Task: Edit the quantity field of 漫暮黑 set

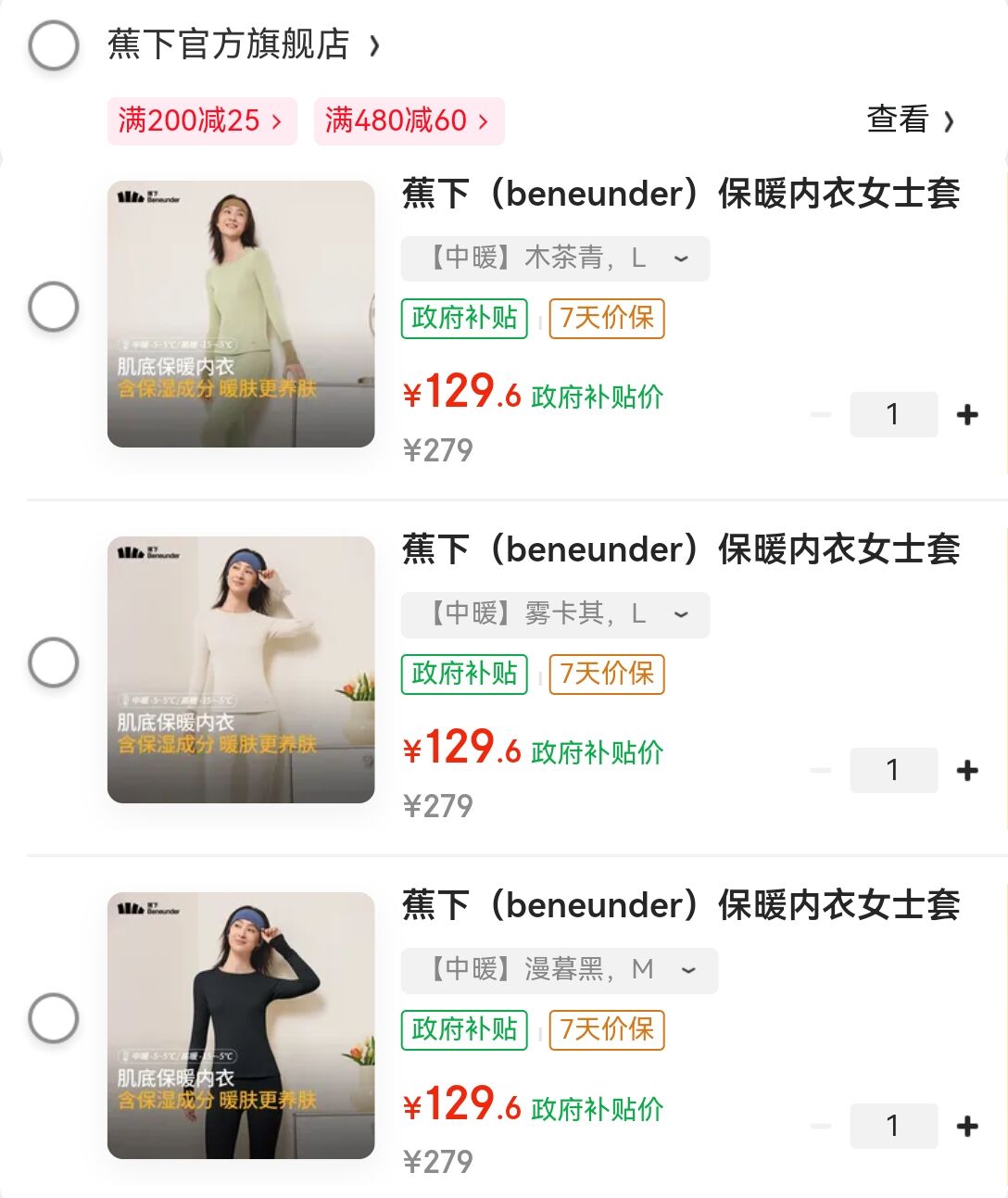Action: pos(893,1126)
